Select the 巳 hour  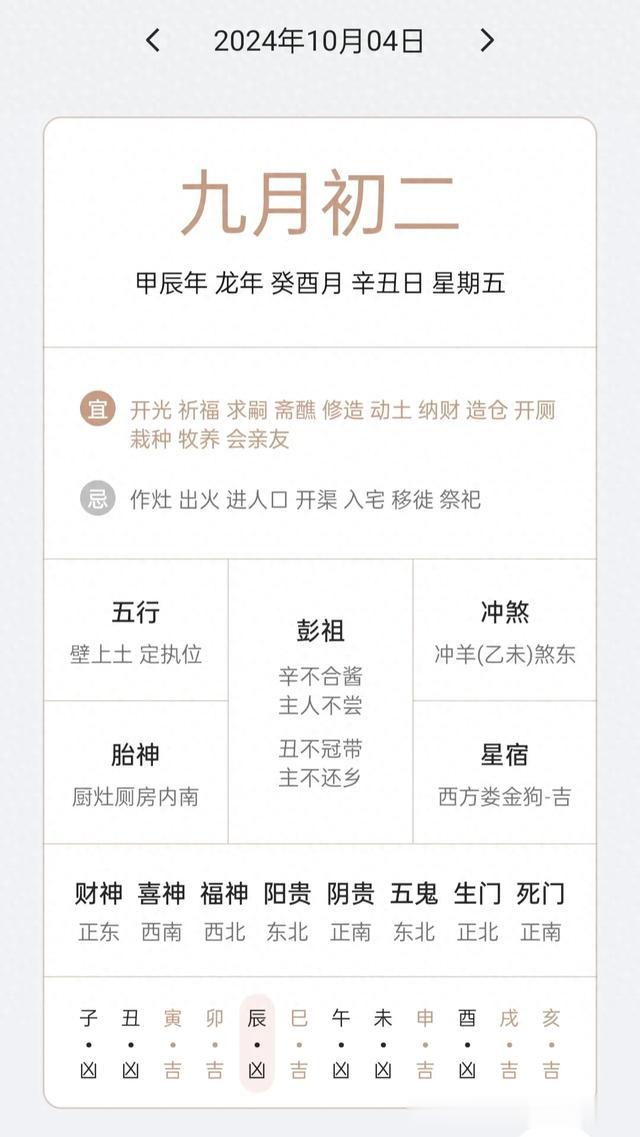click(x=299, y=1043)
